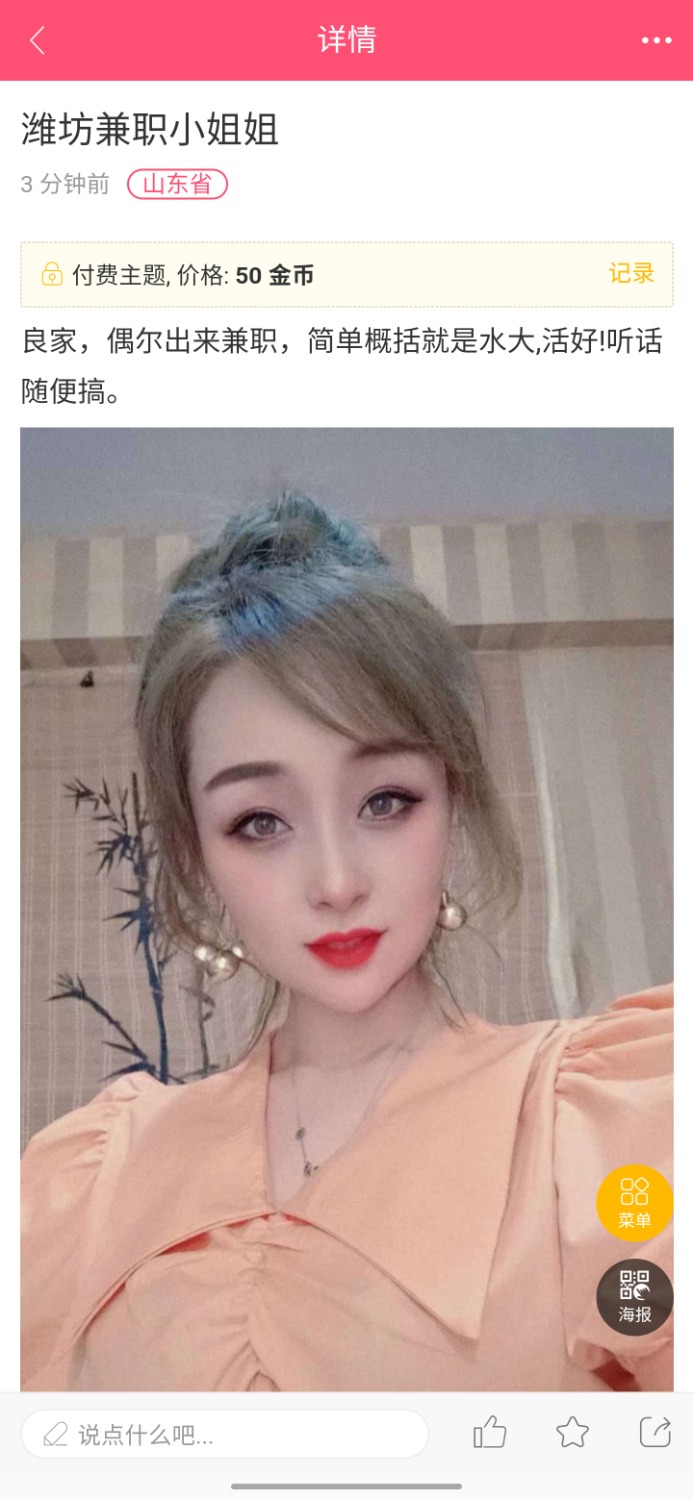Go back using the top-left arrow
The image size is (693, 1500).
coord(38,40)
